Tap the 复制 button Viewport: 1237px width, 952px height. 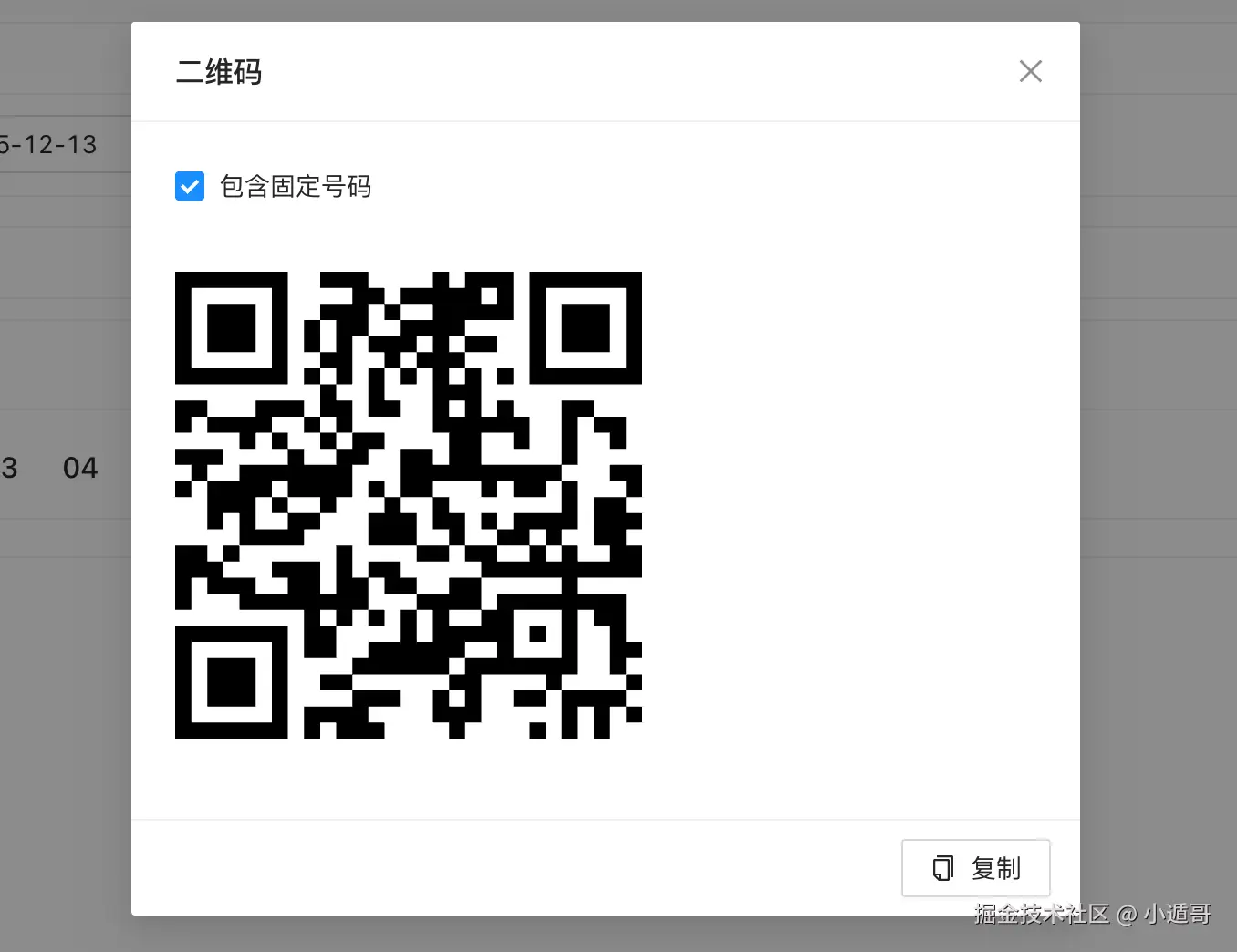975,868
